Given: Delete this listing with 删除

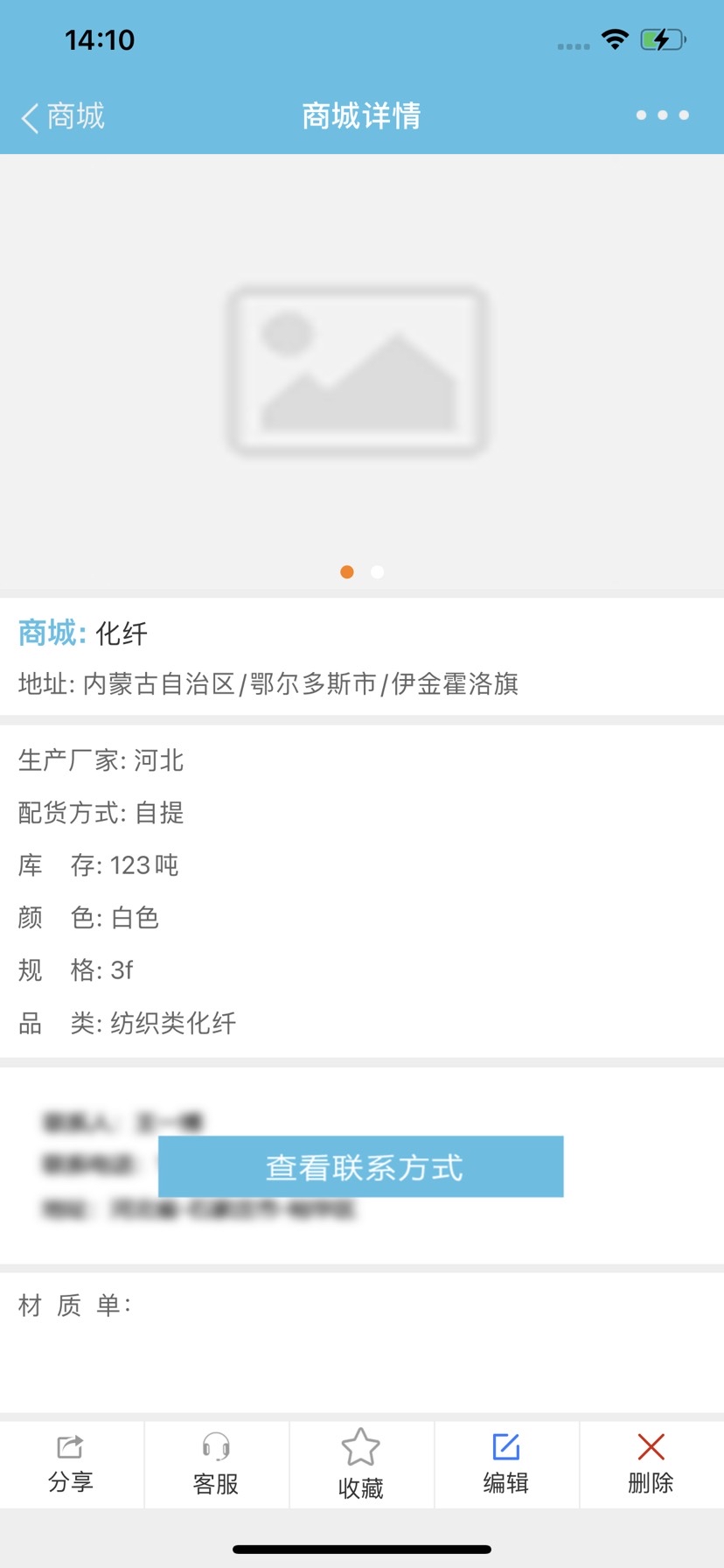Looking at the screenshot, I should pos(651,1464).
